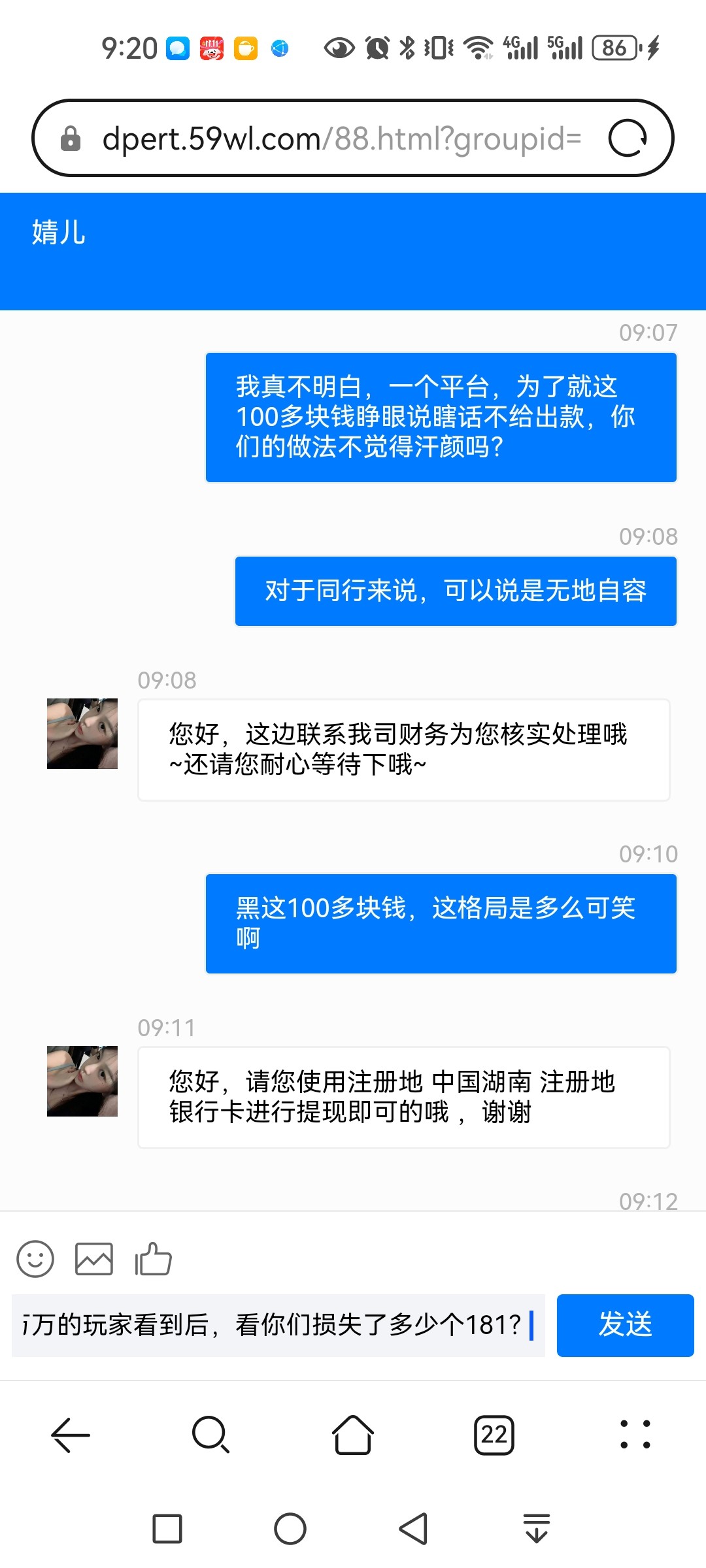Open the 22 tabs switcher
Viewport: 706px width, 1568px height.
(494, 1435)
